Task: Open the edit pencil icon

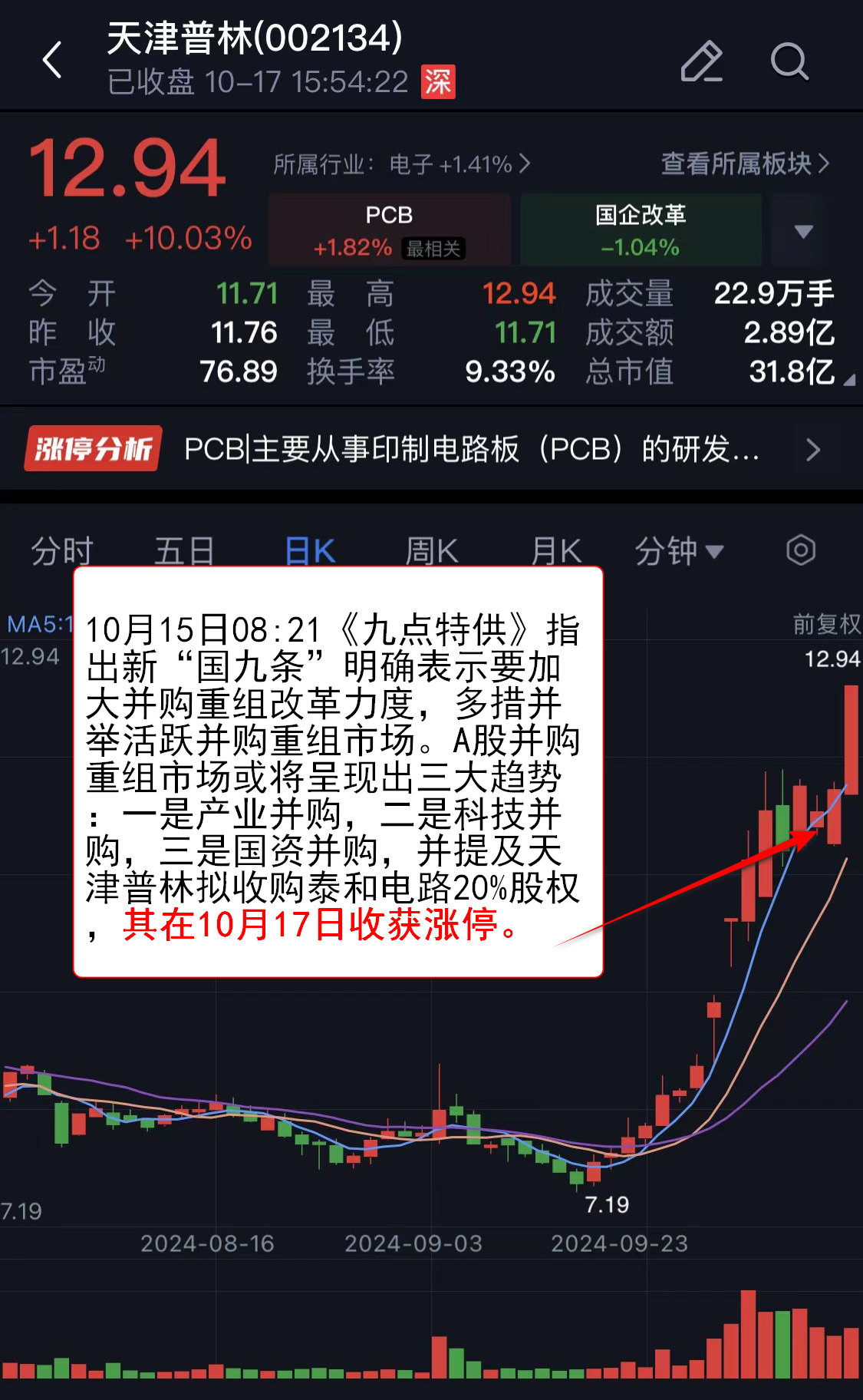Action: click(x=701, y=61)
